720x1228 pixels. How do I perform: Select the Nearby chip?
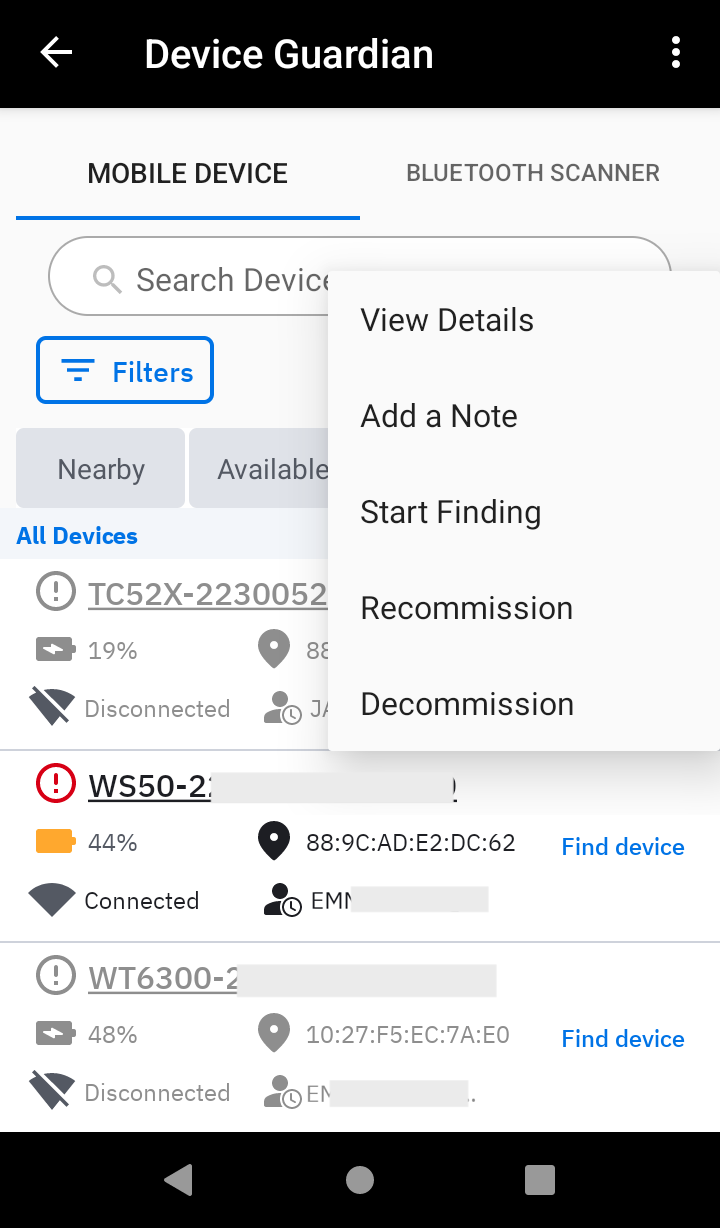tap(101, 469)
